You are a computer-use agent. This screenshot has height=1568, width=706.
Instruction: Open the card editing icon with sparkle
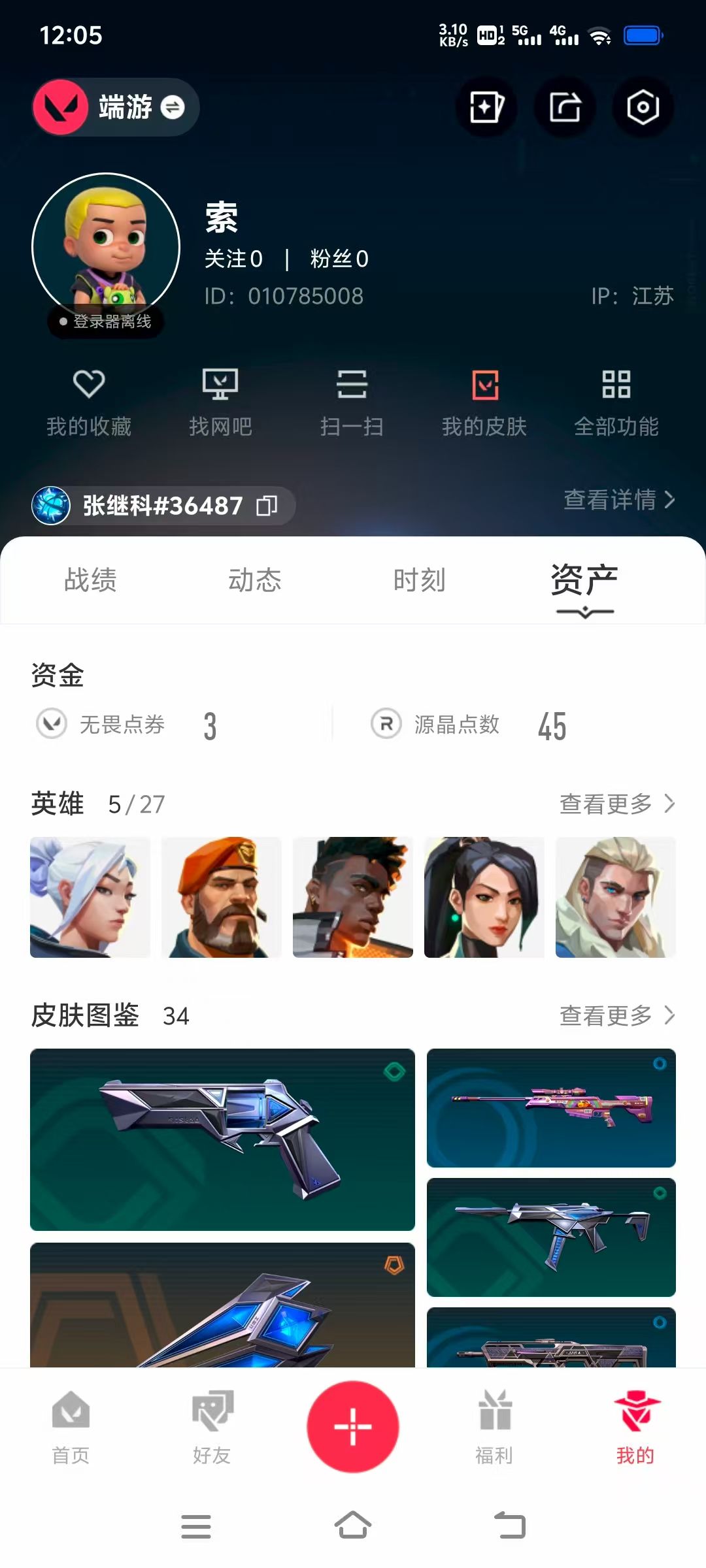click(486, 107)
